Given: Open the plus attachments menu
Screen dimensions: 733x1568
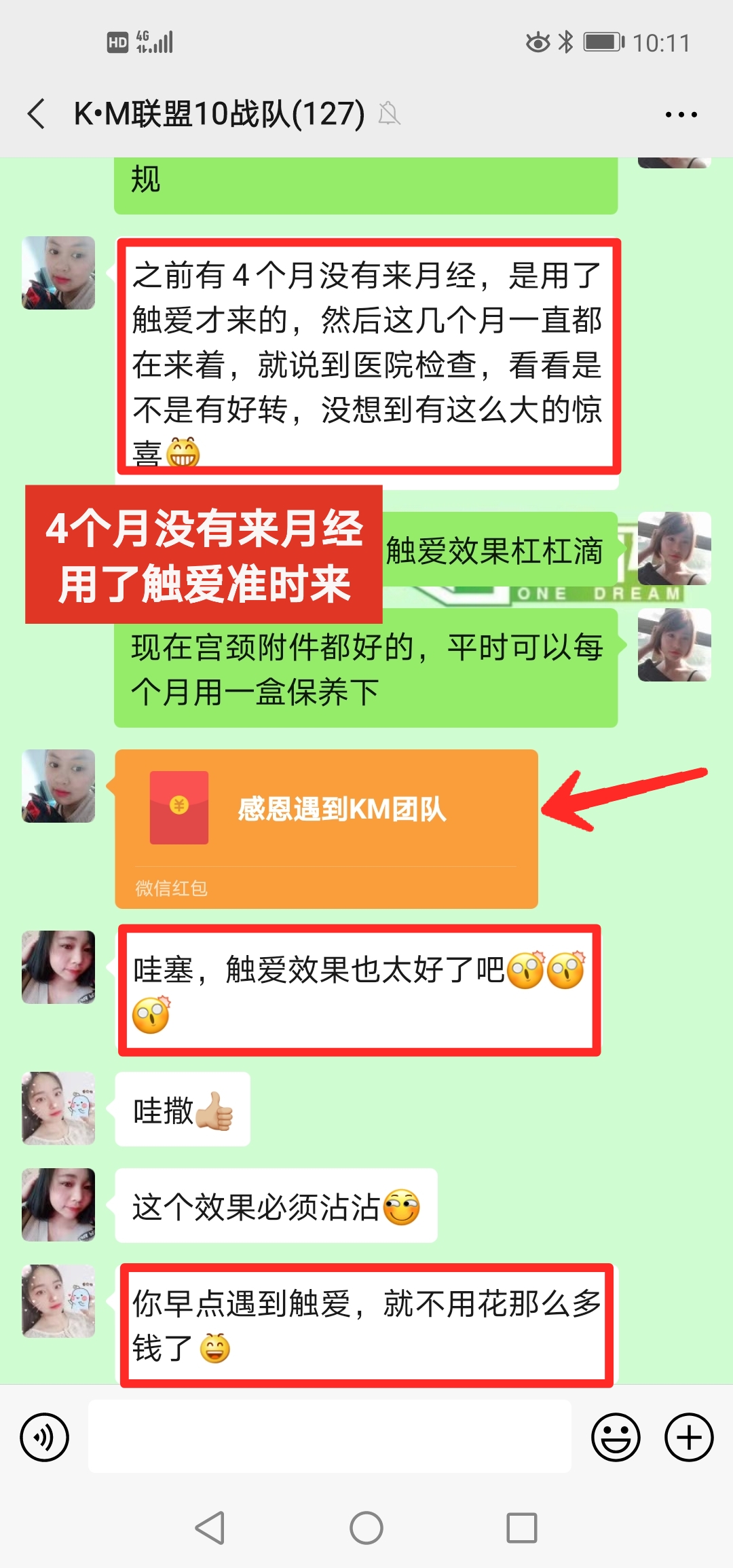Looking at the screenshot, I should [x=688, y=1437].
